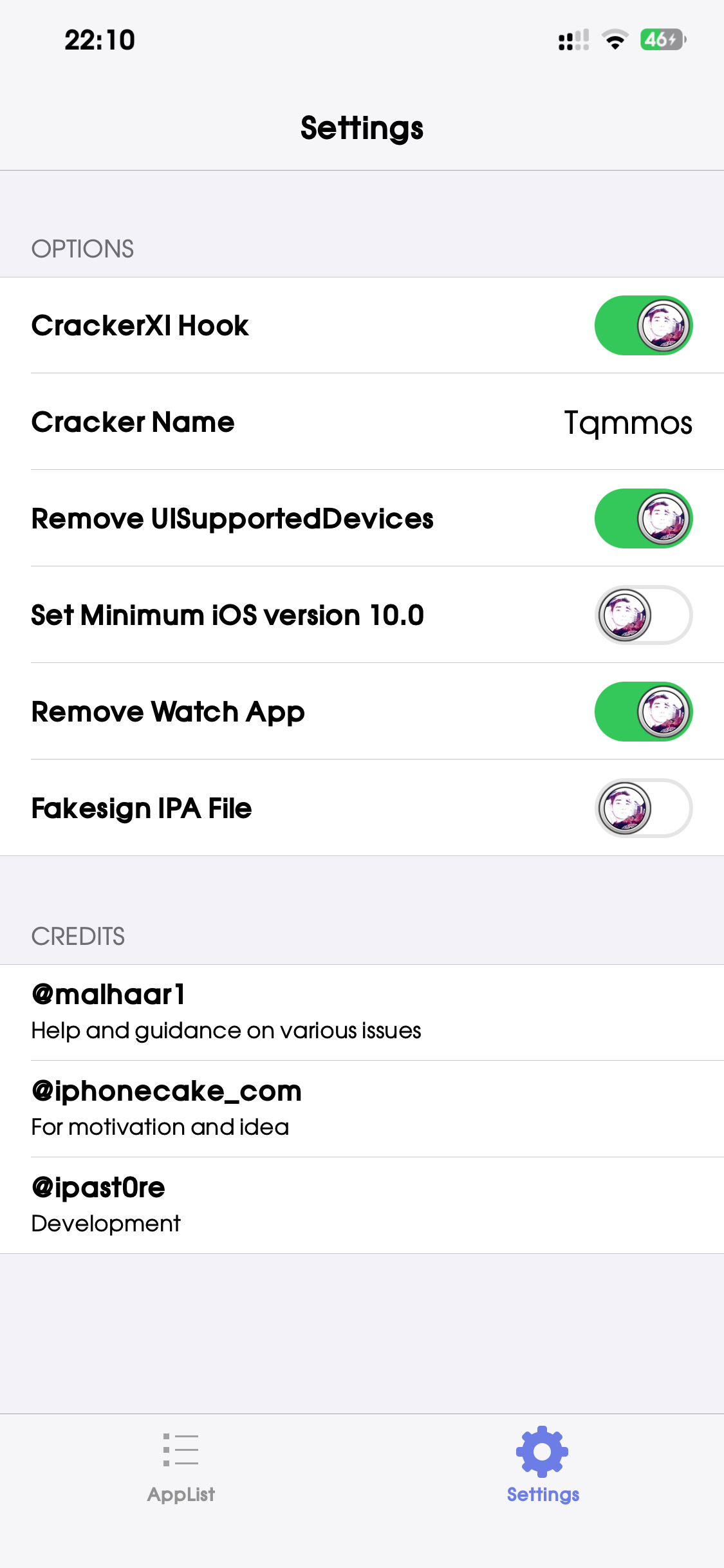Toggle off Remove Watch App
Viewport: 724px width, 1568px height.
click(643, 712)
